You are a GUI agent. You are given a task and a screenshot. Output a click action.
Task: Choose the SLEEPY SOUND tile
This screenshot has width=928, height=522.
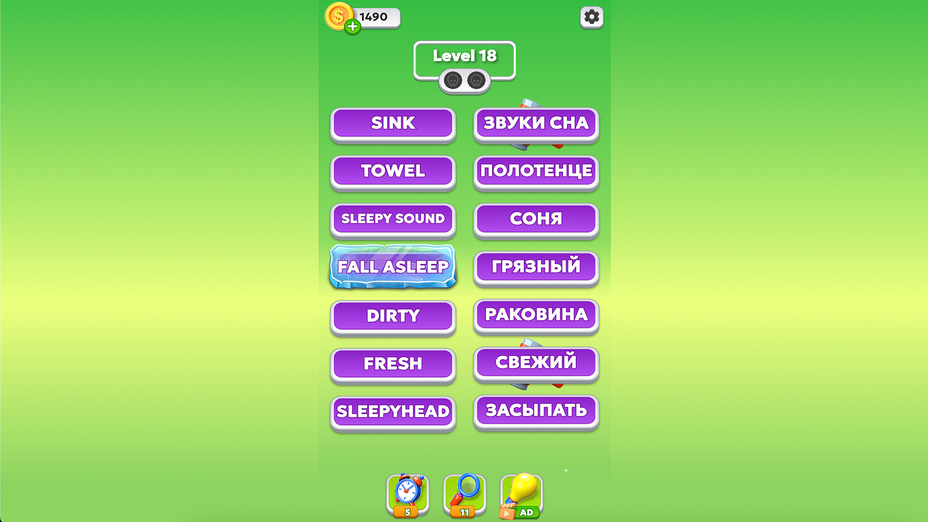[393, 219]
